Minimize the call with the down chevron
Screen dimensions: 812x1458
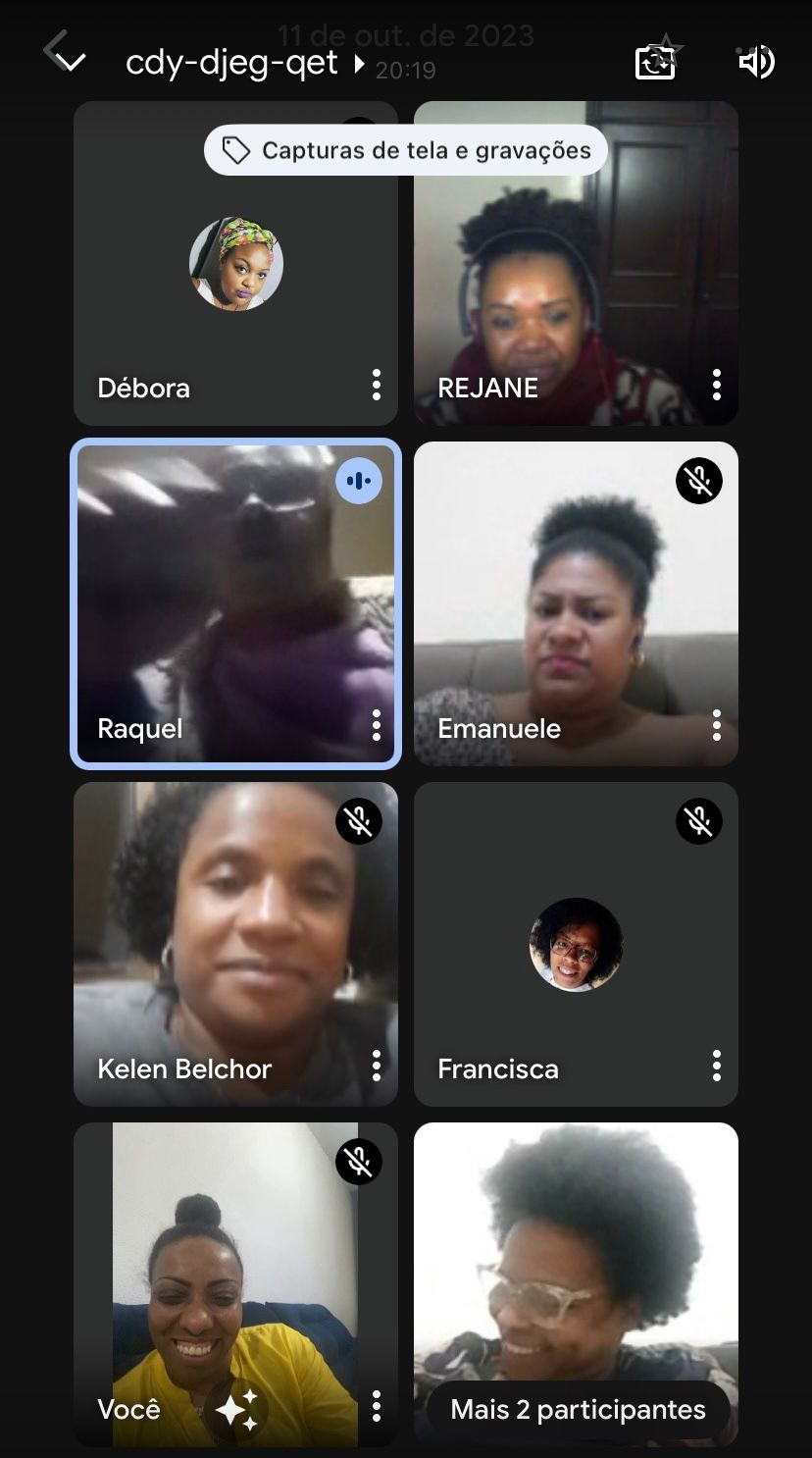70,63
